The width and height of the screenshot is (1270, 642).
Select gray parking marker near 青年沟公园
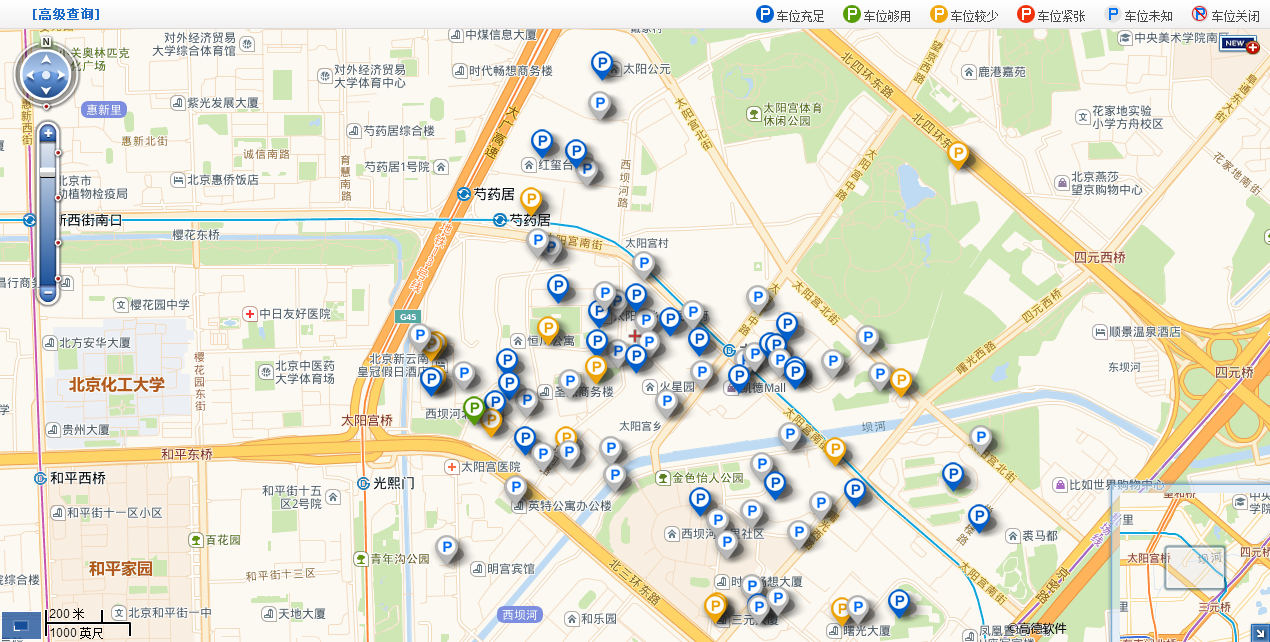pyautogui.click(x=446, y=547)
